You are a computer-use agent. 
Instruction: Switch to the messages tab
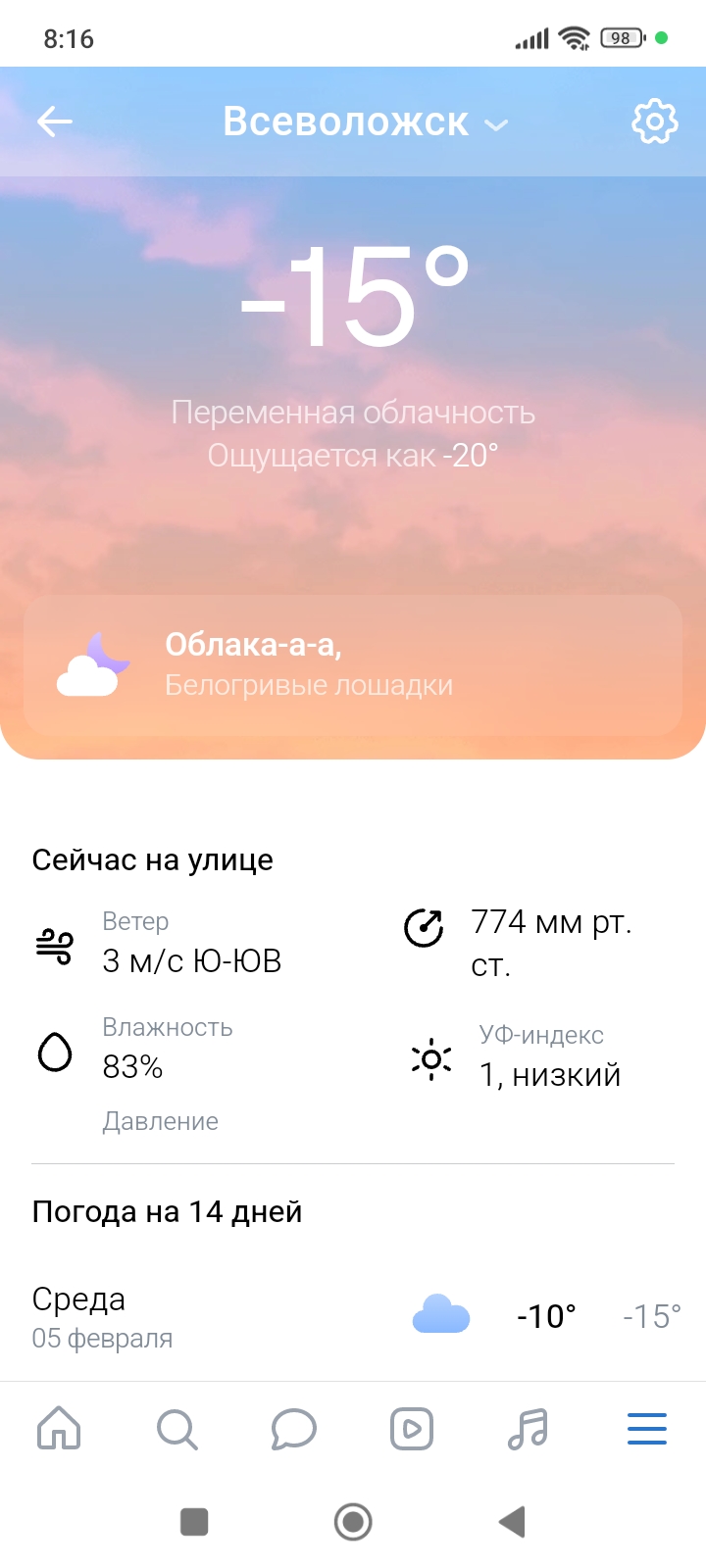click(x=294, y=1429)
